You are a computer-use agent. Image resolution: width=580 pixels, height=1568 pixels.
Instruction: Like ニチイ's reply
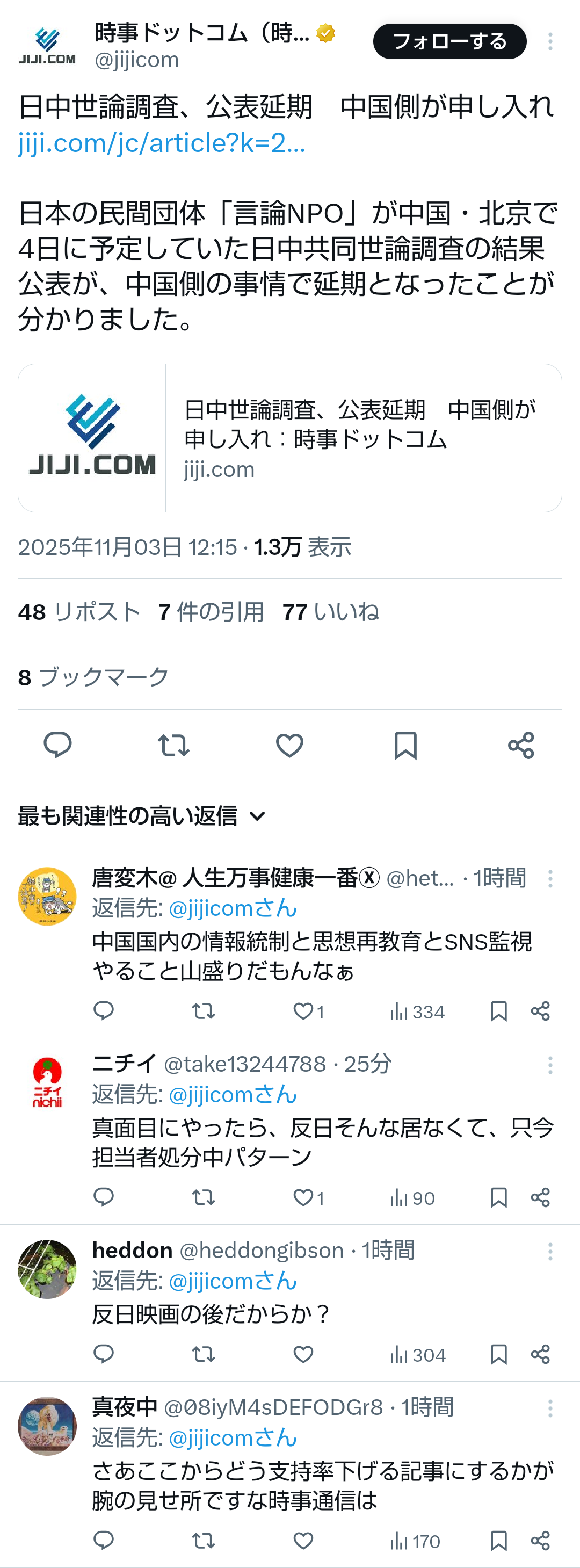click(x=303, y=1197)
